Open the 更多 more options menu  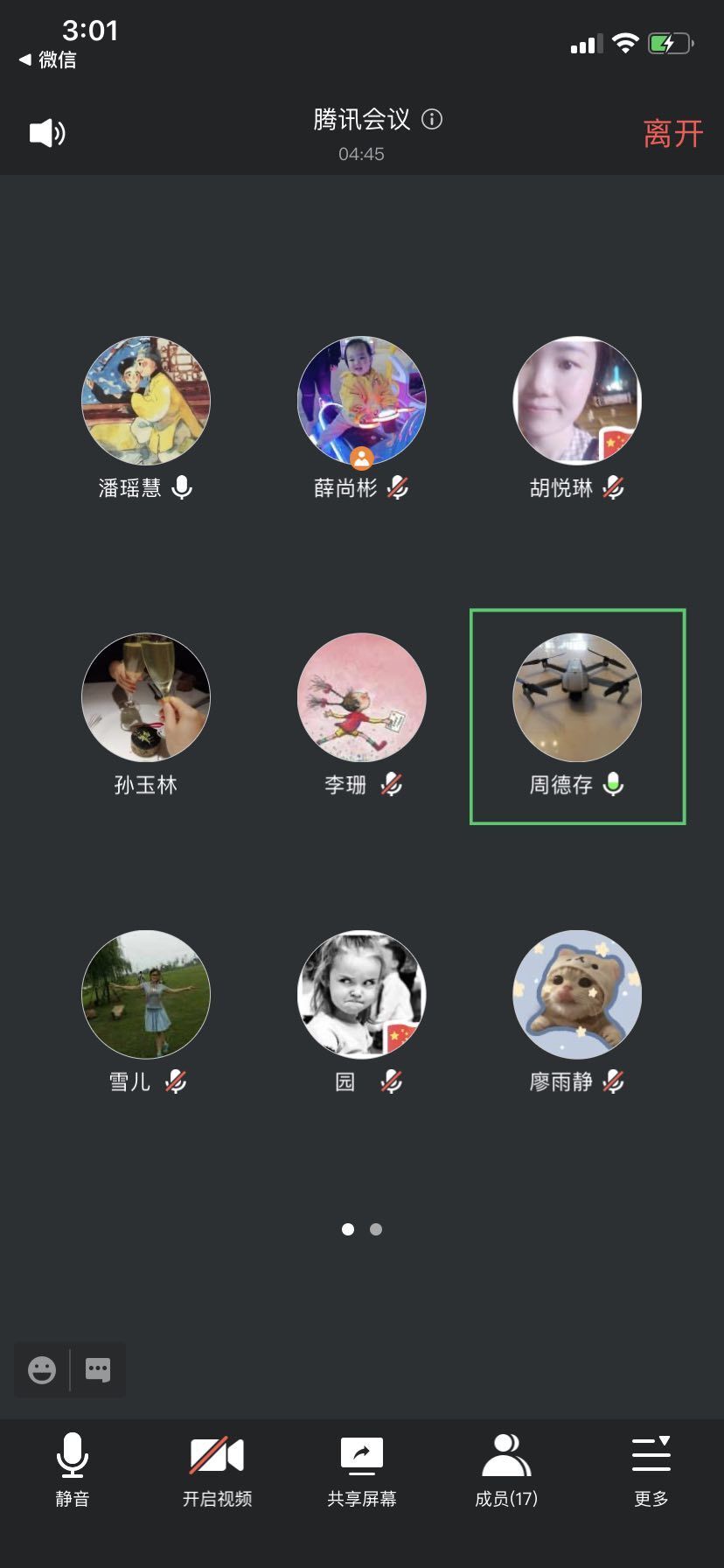tap(651, 1470)
